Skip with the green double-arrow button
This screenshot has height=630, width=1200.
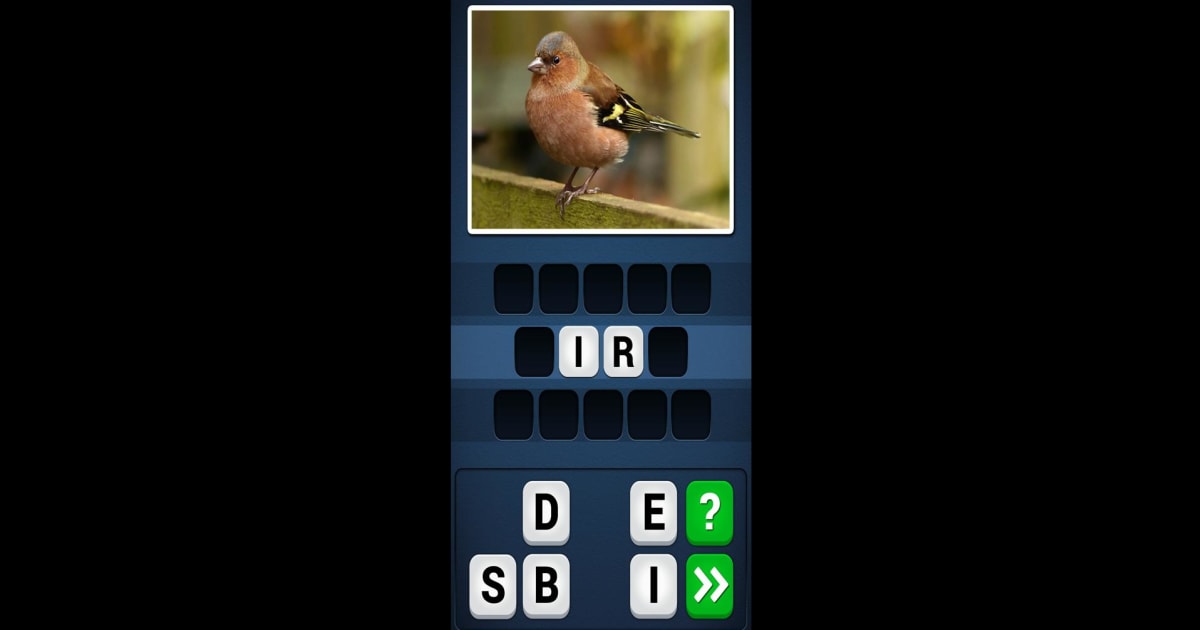tap(709, 586)
